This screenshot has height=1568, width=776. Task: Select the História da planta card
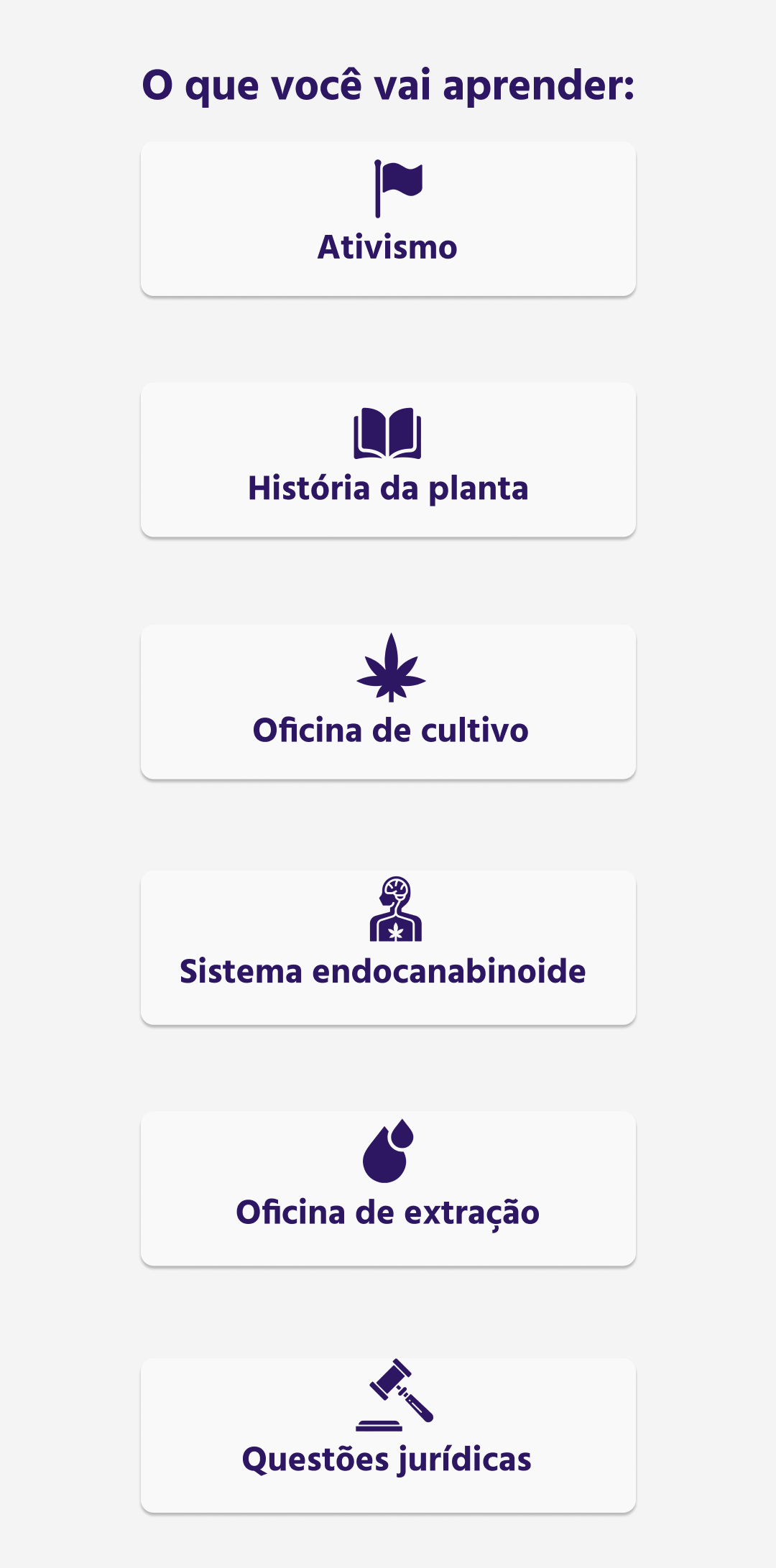388,460
